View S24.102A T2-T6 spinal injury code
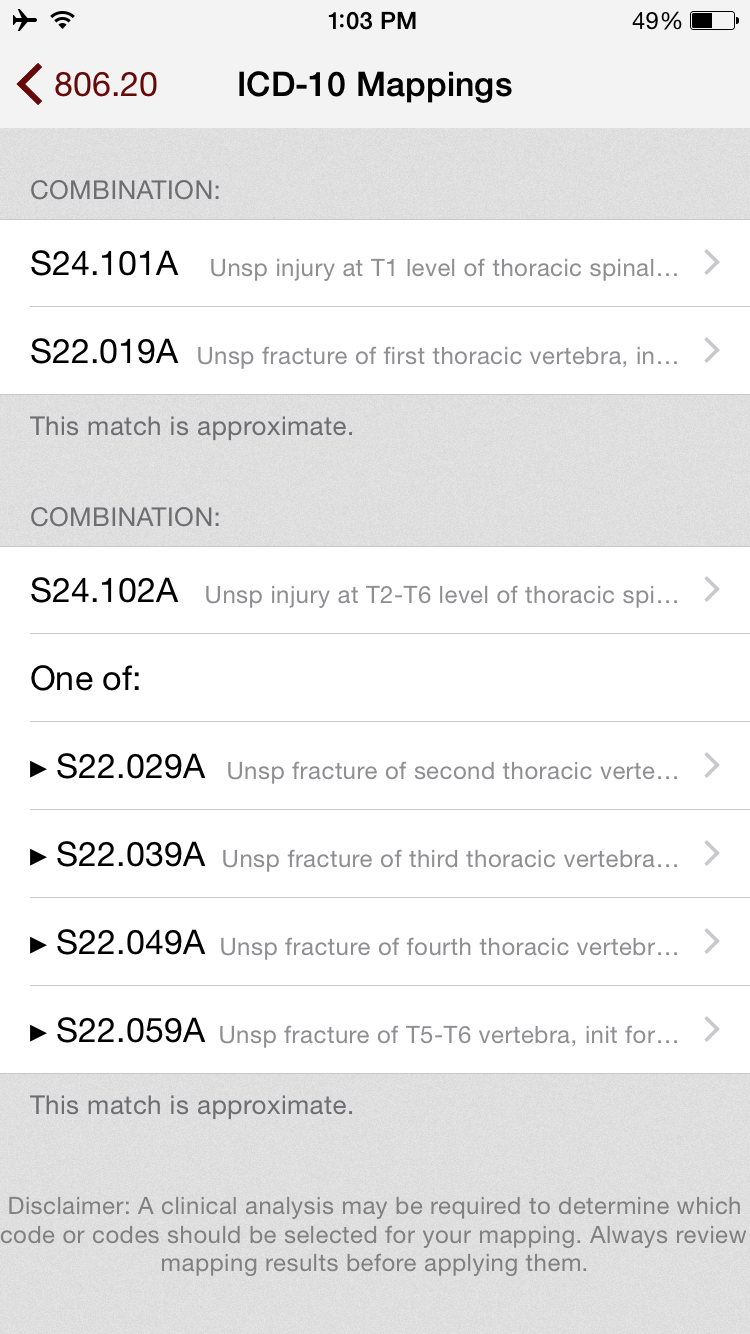 tap(374, 591)
